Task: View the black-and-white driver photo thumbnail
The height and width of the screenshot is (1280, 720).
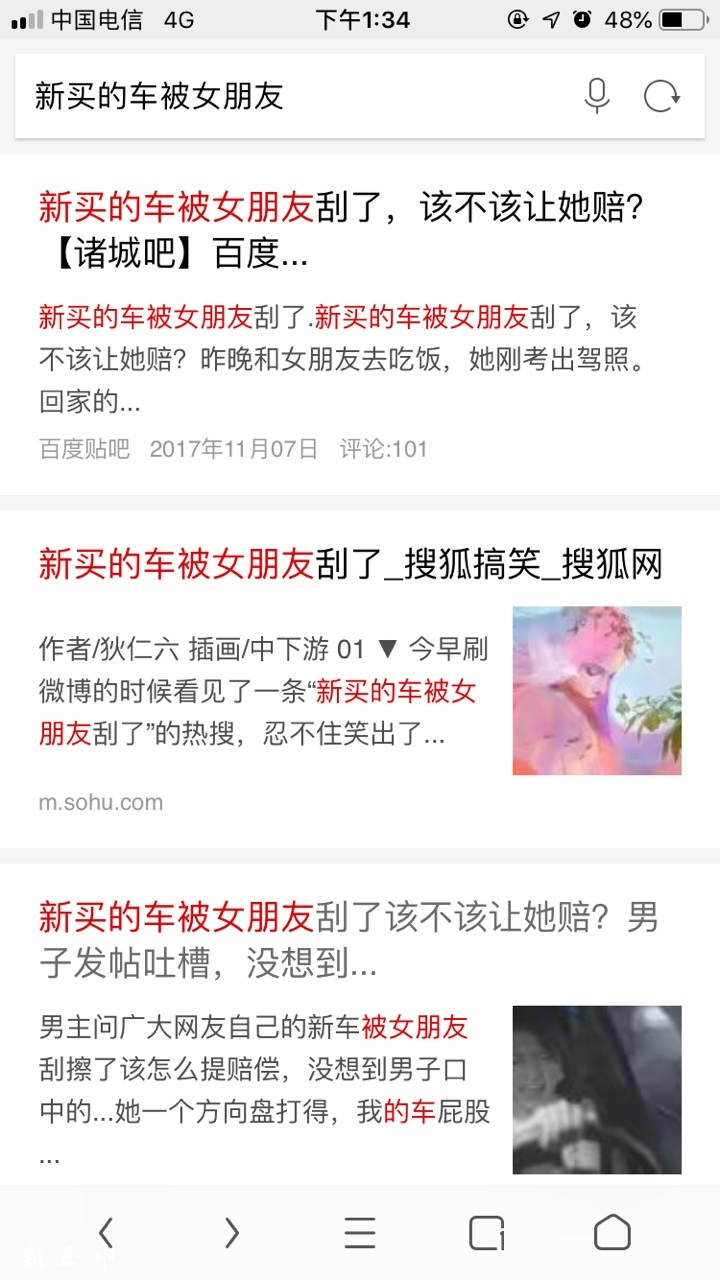Action: (x=597, y=1089)
